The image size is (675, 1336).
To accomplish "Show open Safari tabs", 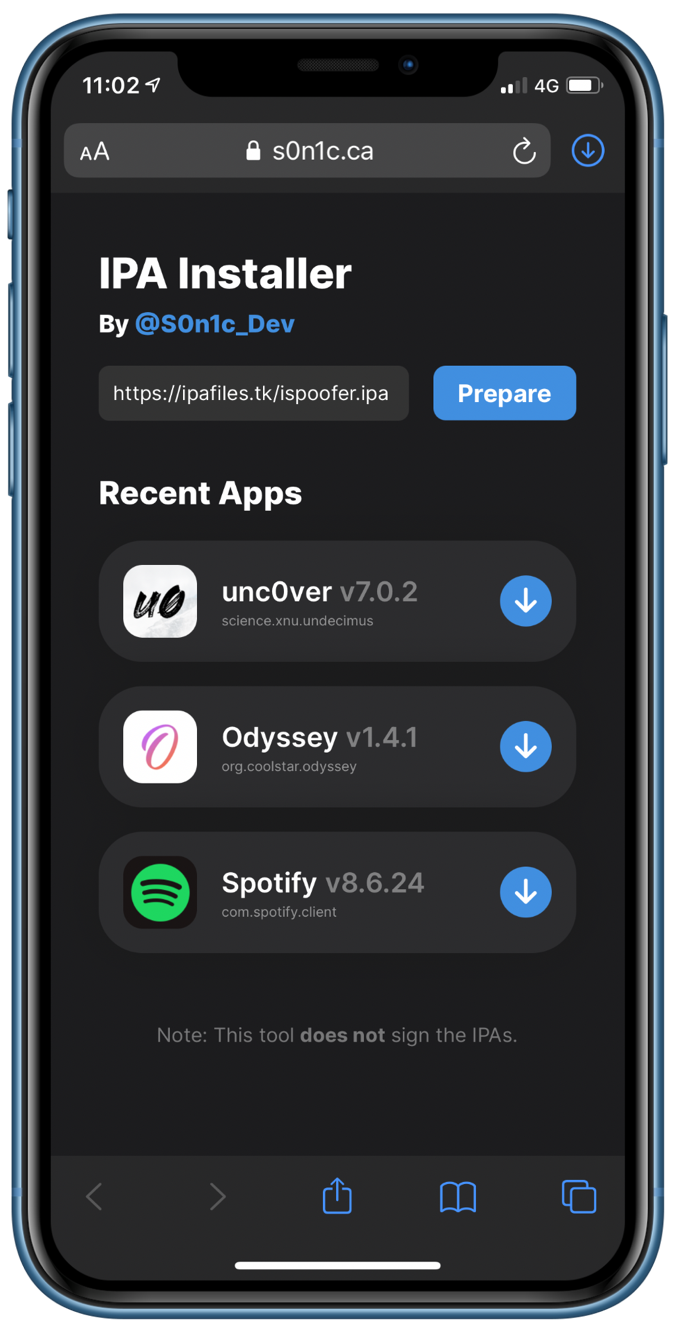I will (578, 1196).
